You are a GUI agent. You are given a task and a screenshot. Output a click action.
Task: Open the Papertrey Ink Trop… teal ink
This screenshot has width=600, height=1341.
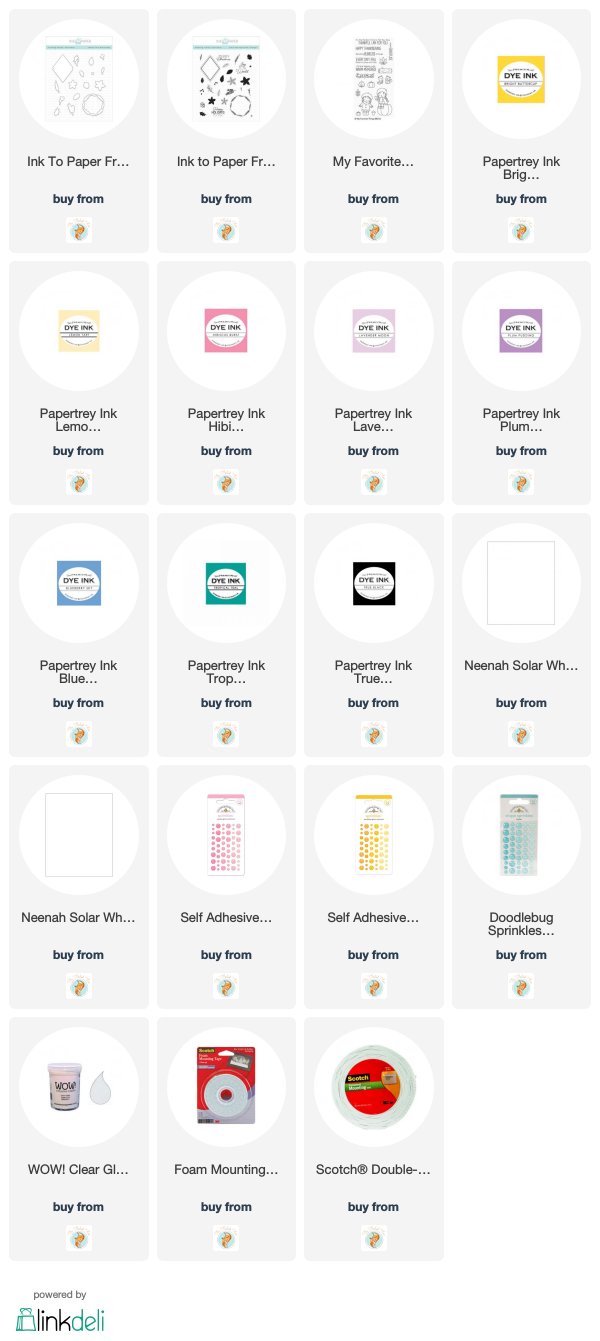click(226, 635)
